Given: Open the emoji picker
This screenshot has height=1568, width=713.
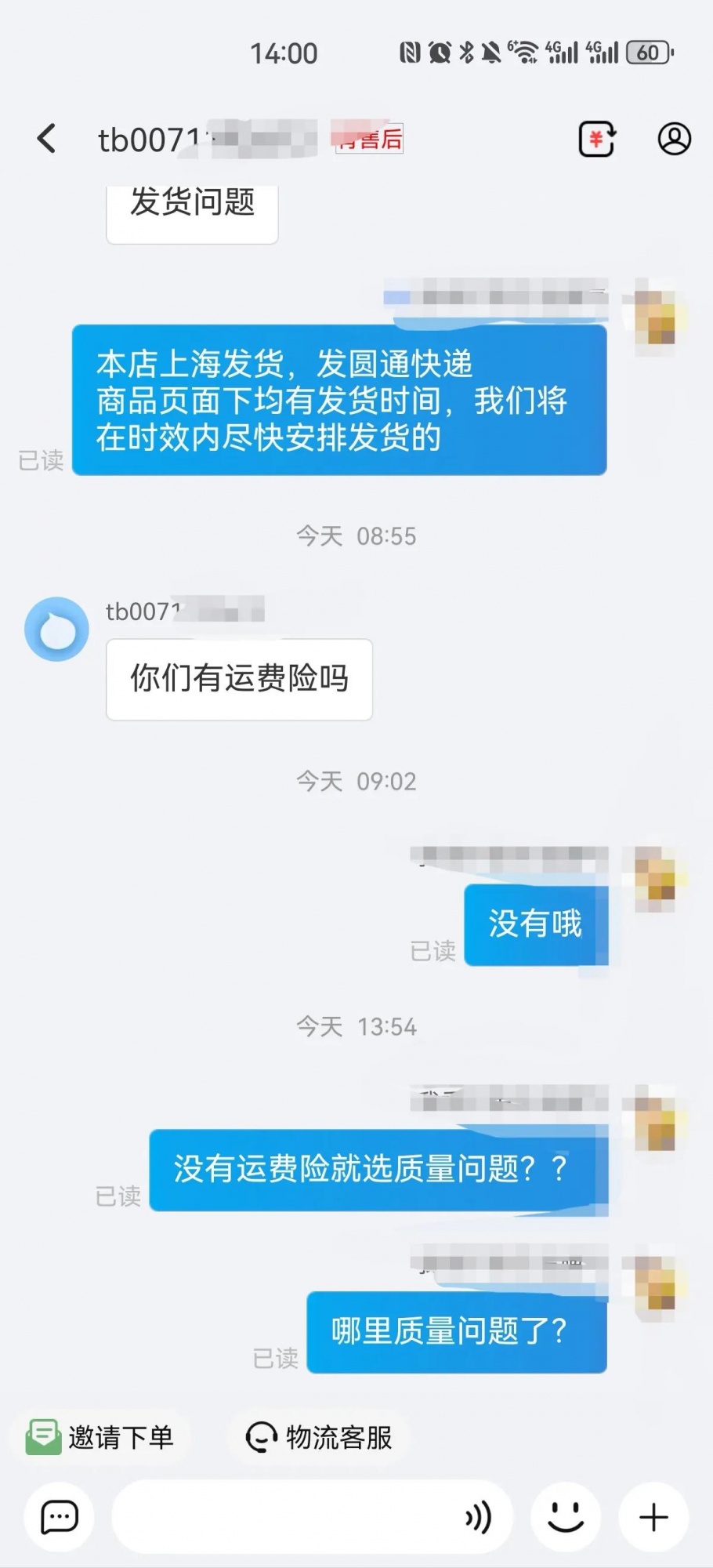Looking at the screenshot, I should (x=566, y=1517).
